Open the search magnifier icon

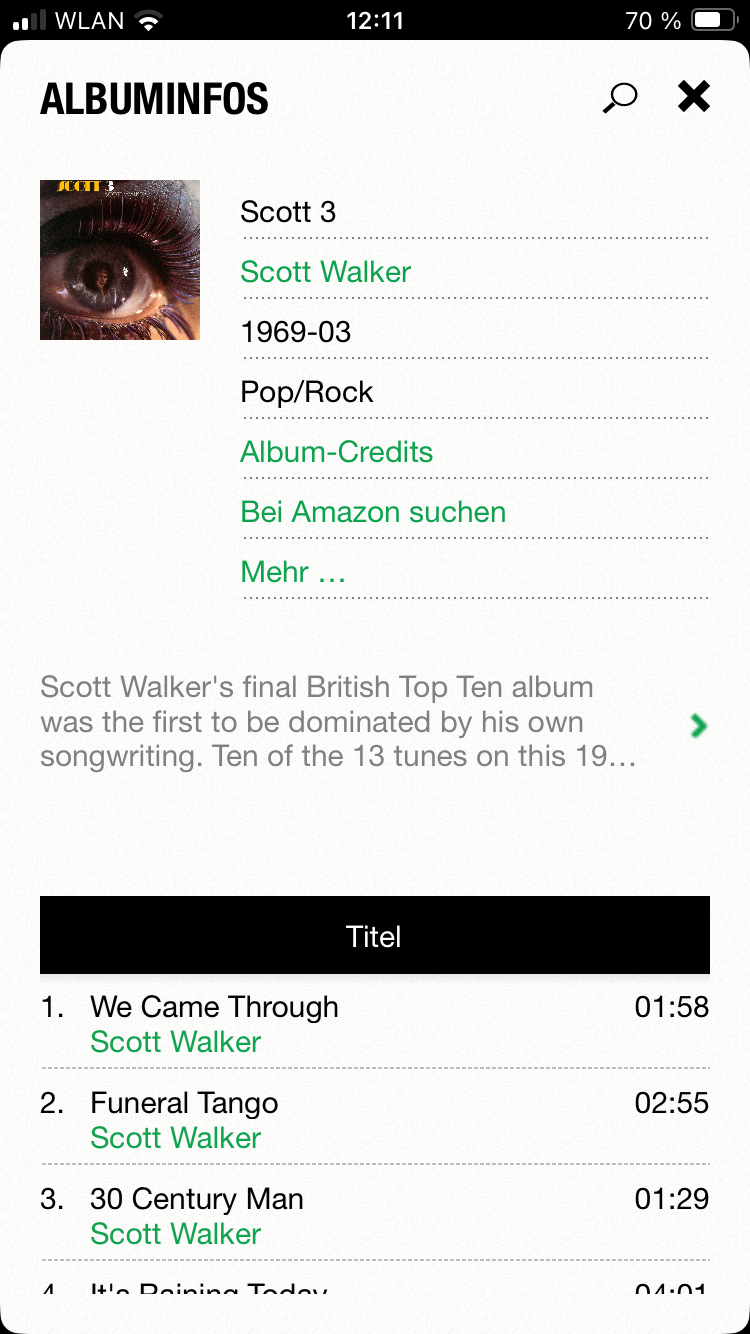pos(620,98)
